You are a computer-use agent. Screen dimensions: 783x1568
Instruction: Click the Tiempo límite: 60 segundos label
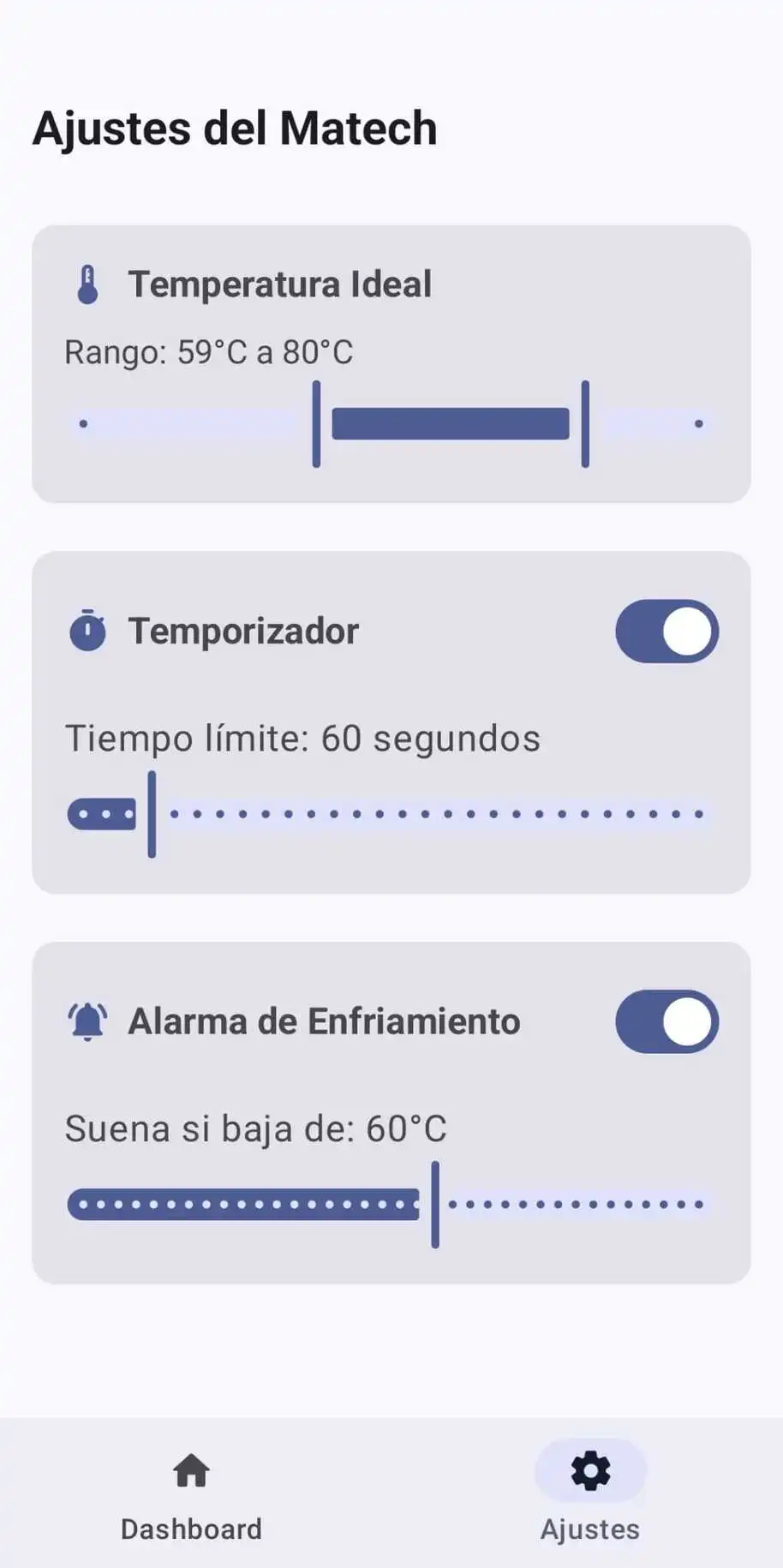(302, 738)
